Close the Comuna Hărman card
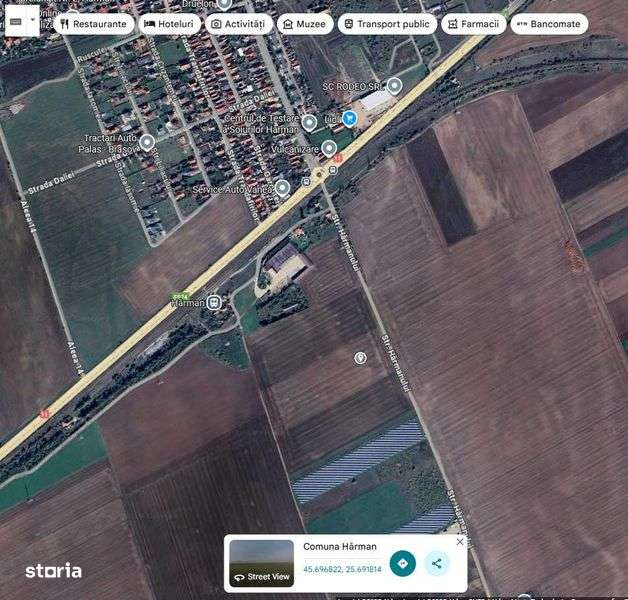Viewport: 628px width, 600px height. tap(460, 542)
